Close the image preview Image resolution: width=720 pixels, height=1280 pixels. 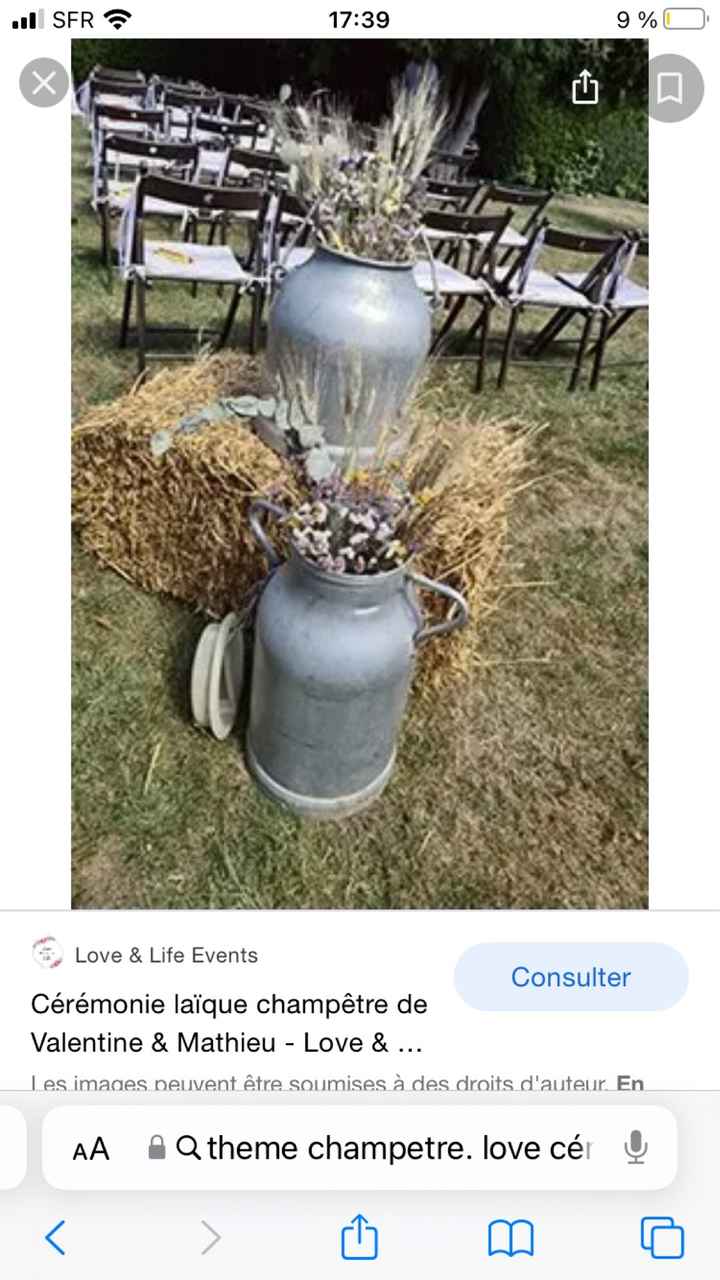tap(44, 83)
